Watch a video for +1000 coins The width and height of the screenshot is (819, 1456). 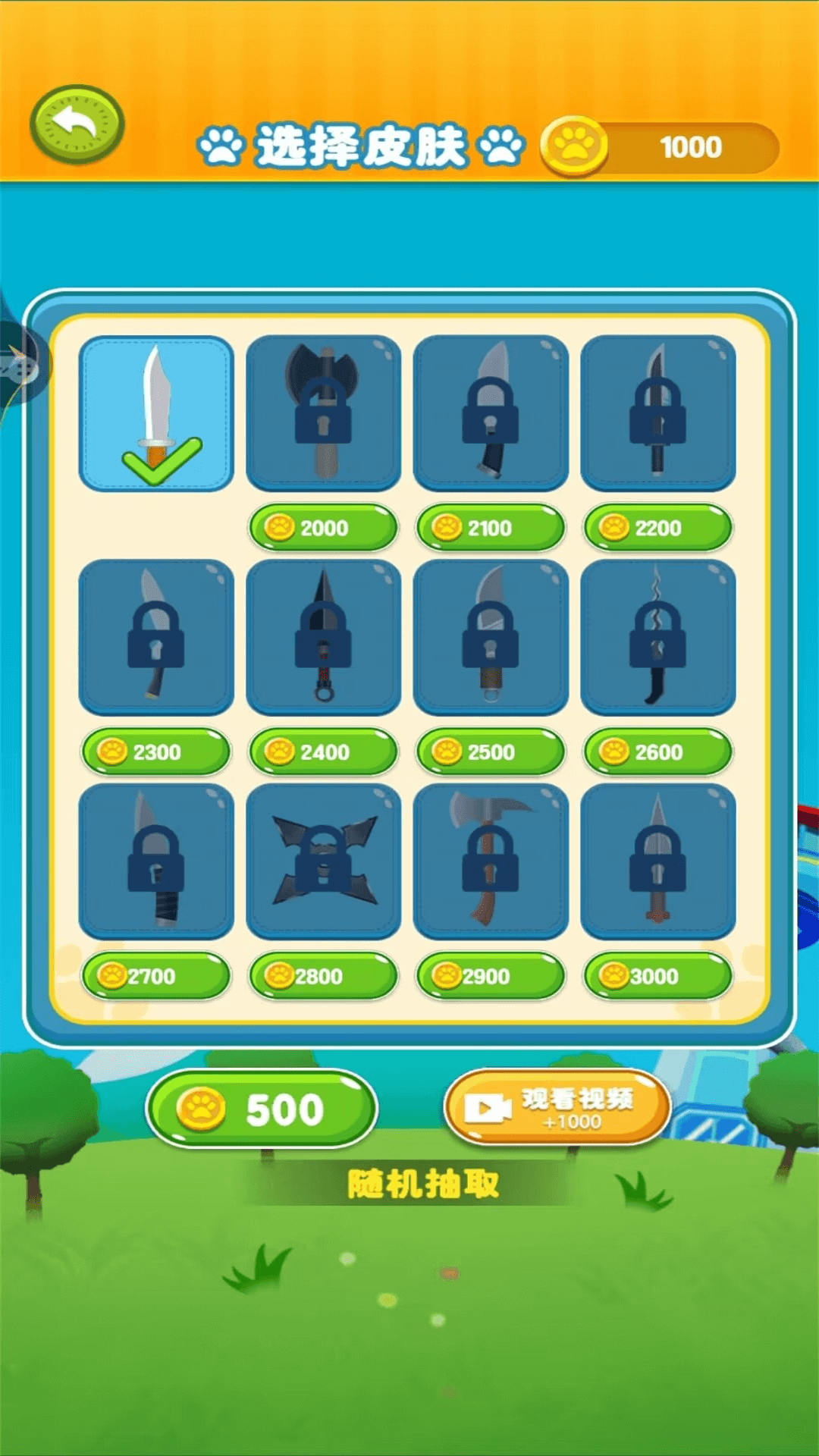(x=557, y=1108)
